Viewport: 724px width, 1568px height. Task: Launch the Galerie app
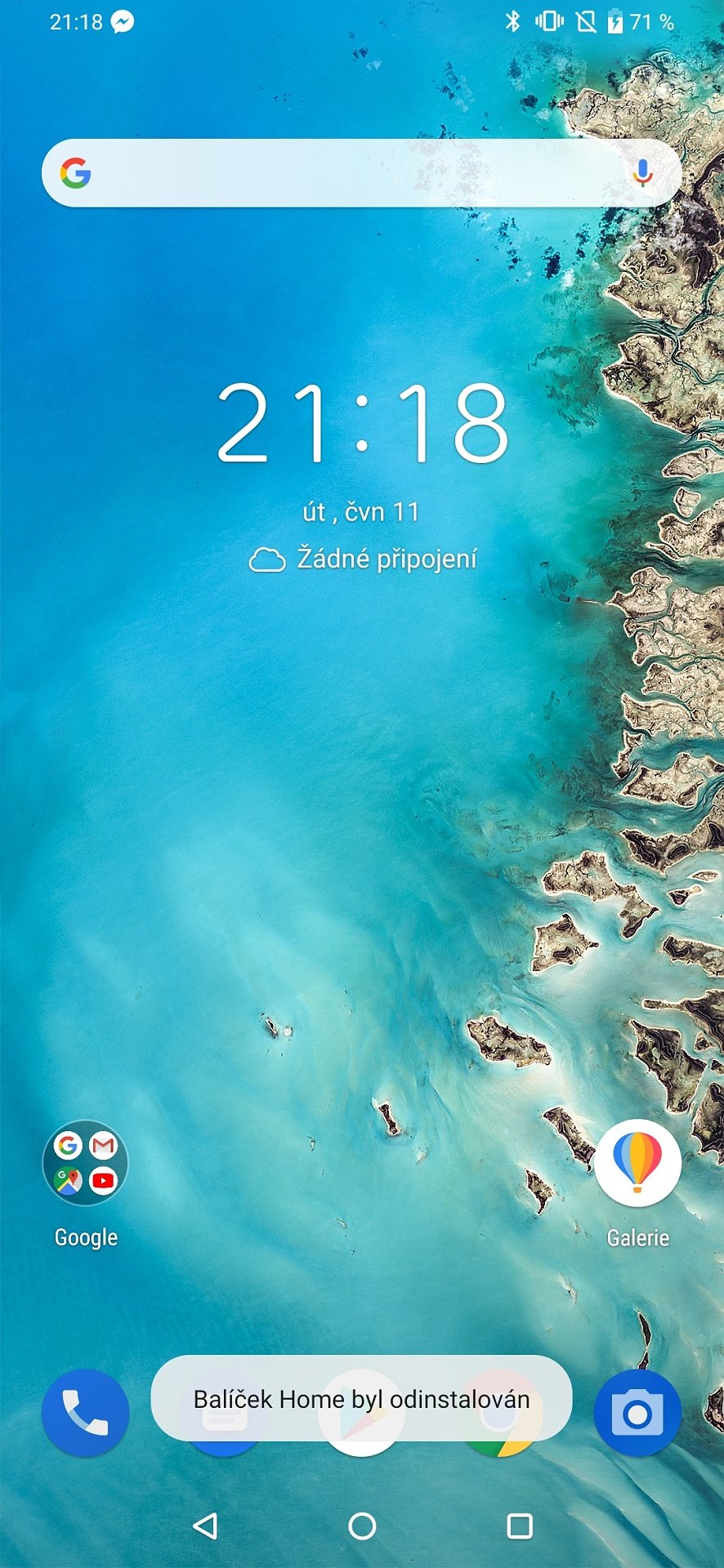coord(637,1163)
